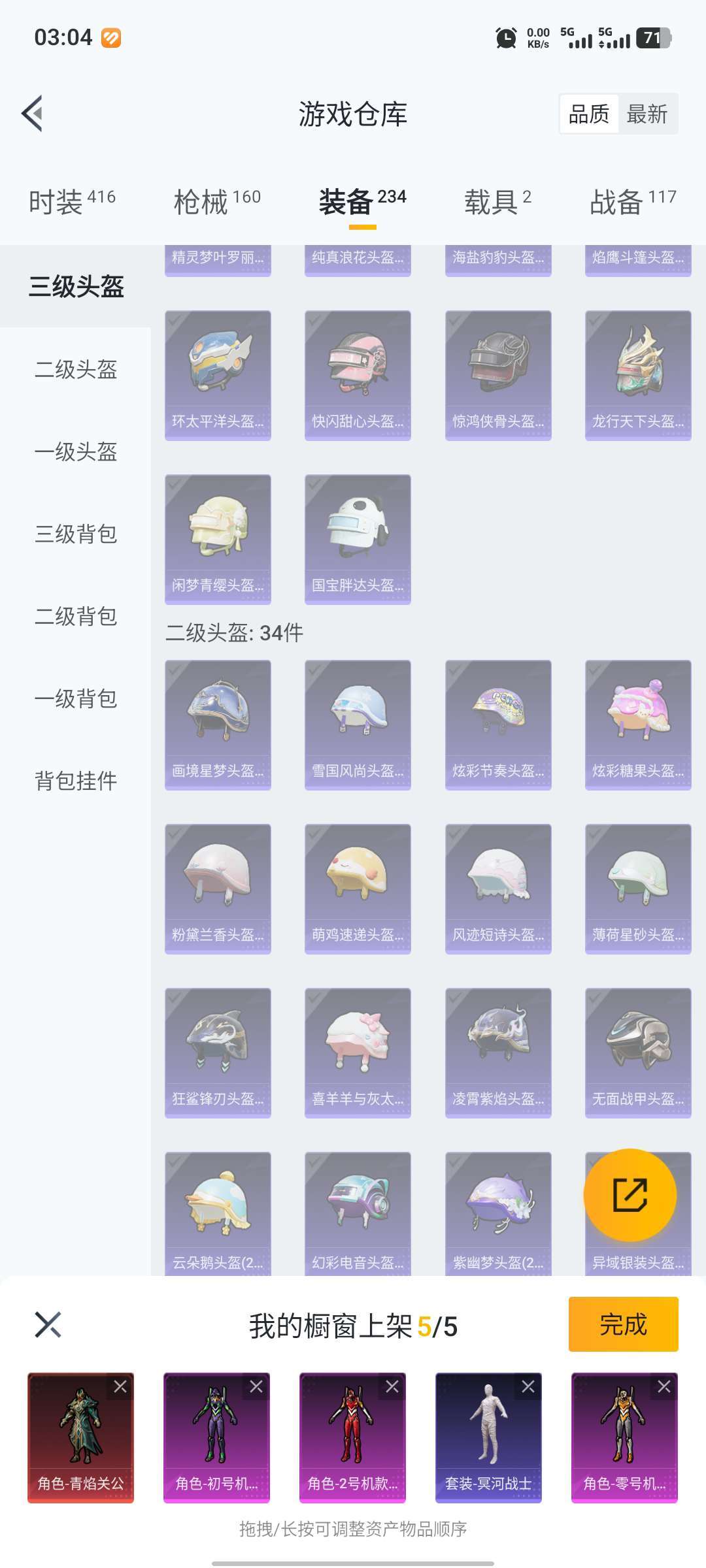Pick the 国宝胖达头盔 helmet

358,539
